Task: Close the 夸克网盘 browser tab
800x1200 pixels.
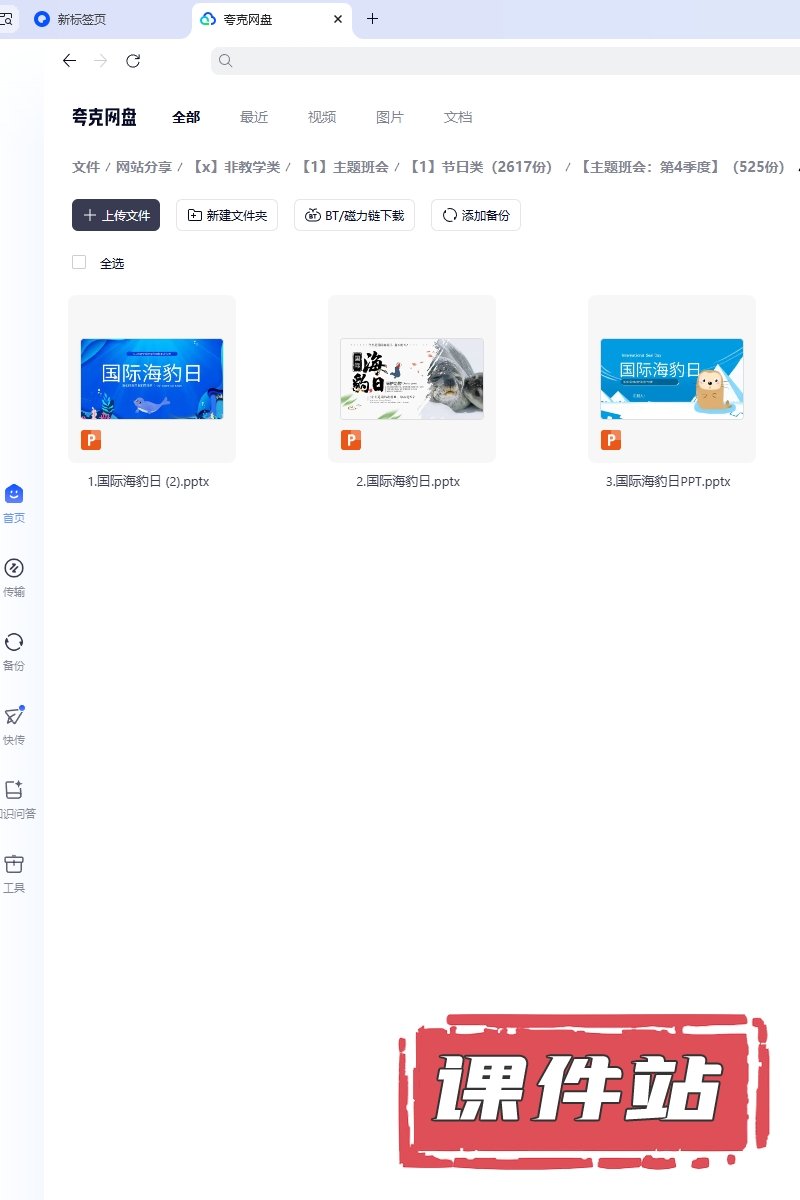Action: [338, 19]
